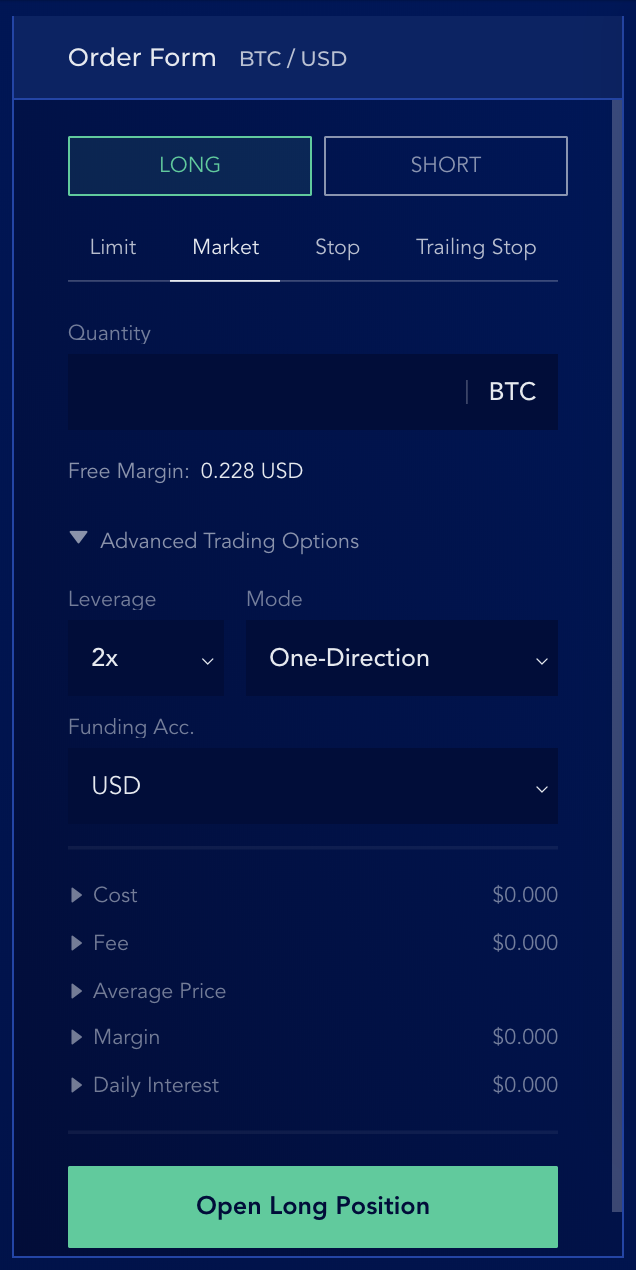Switch to the Trailing Stop tab

[x=476, y=247]
